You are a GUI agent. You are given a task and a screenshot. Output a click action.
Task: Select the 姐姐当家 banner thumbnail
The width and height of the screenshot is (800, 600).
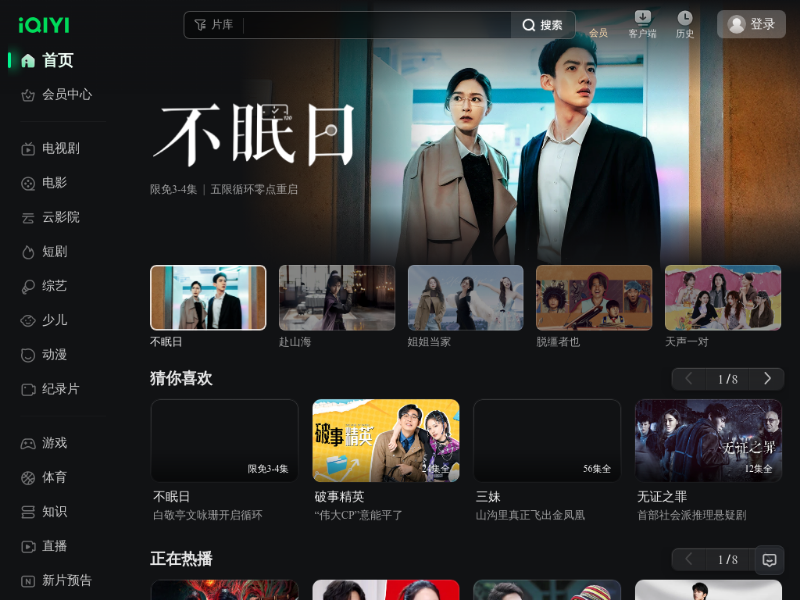(x=465, y=298)
